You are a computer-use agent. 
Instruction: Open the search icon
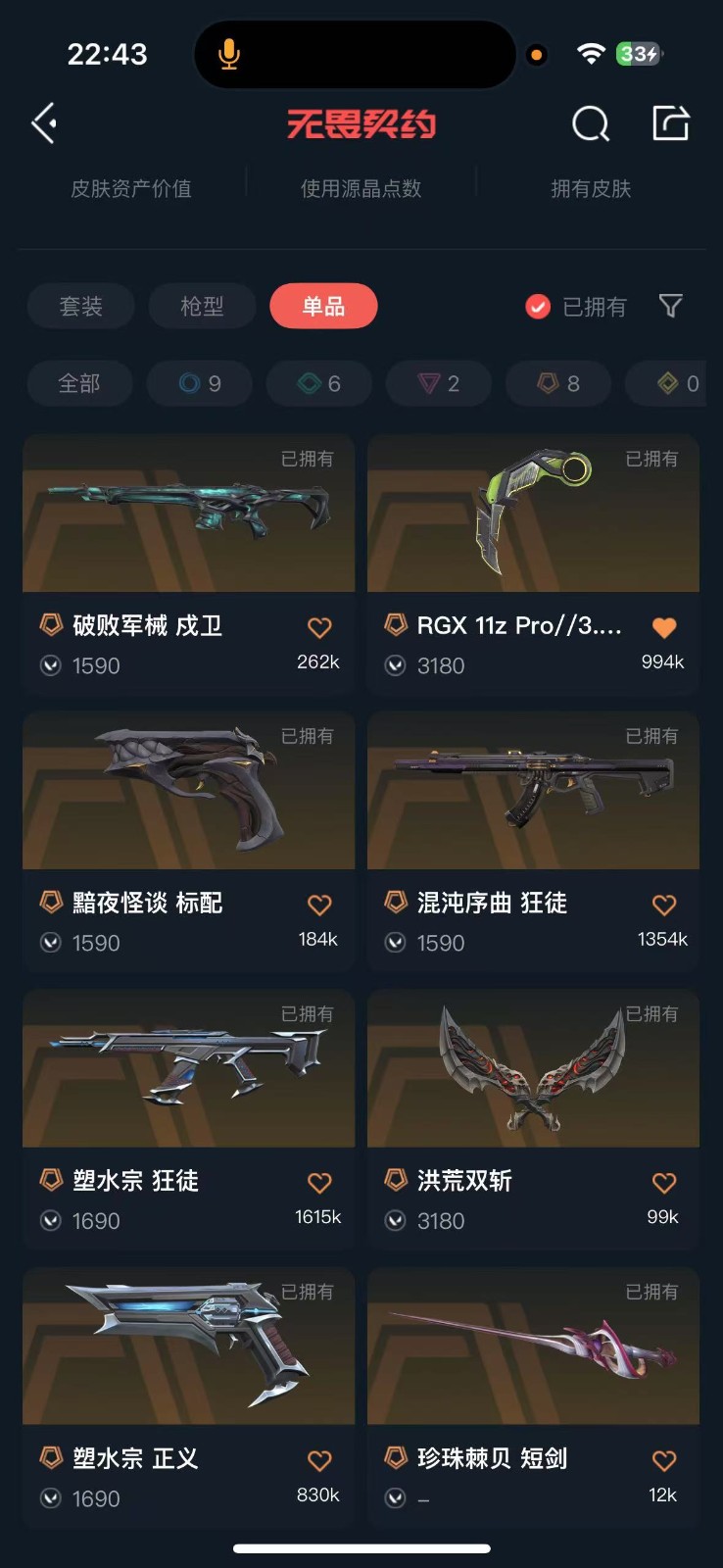590,124
